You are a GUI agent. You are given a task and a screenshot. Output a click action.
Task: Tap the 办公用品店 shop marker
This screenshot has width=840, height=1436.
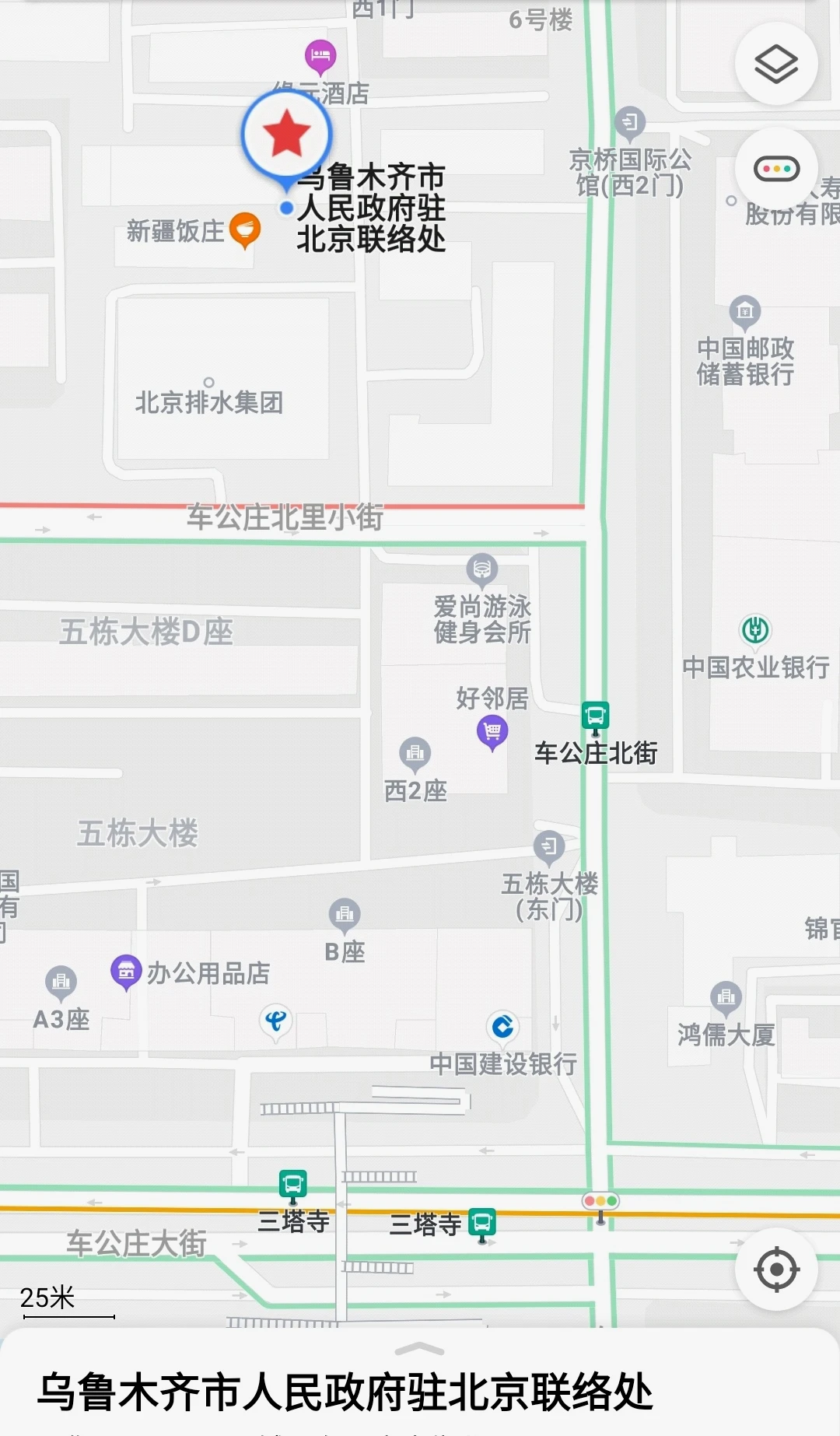[x=126, y=971]
